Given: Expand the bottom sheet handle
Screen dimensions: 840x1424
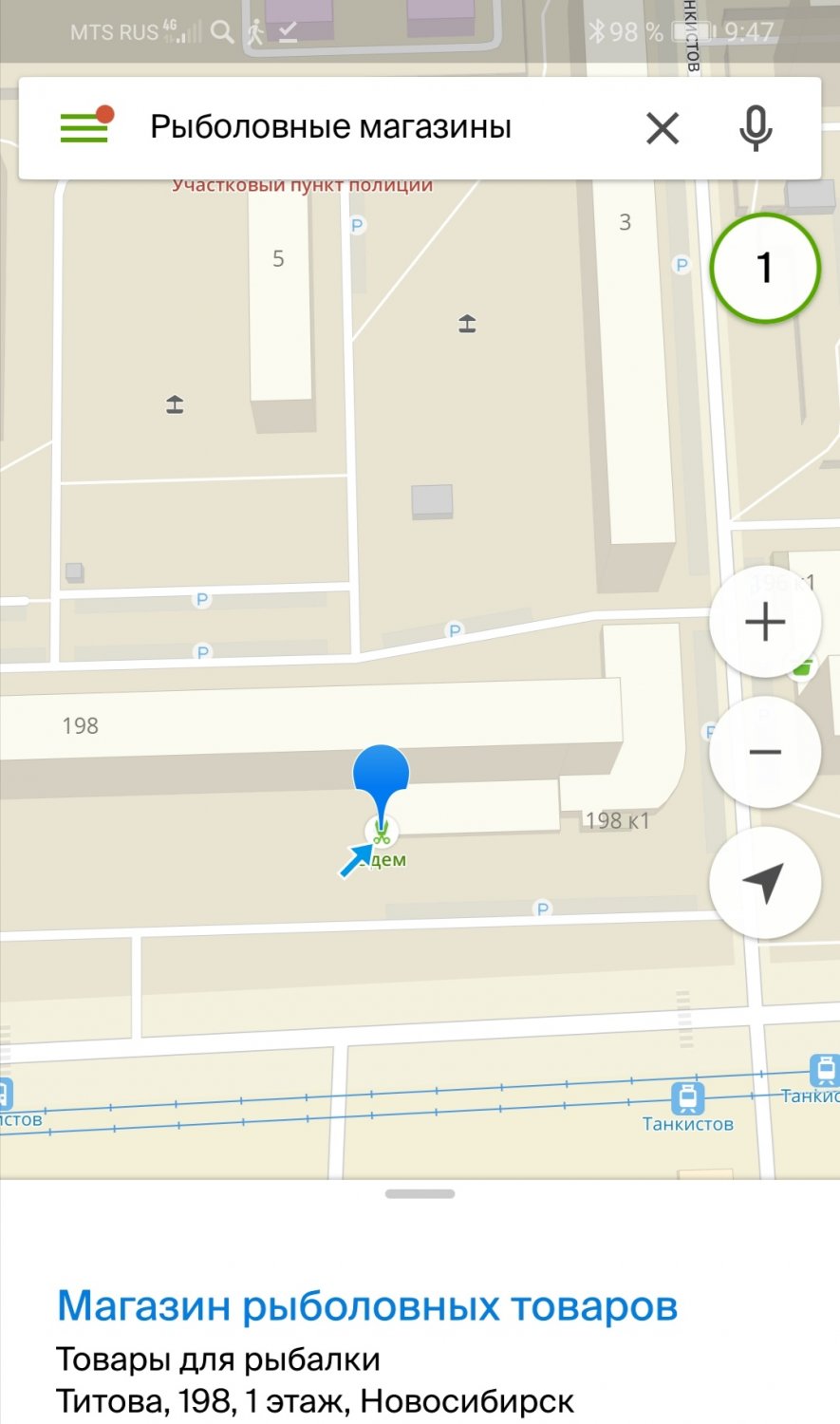Looking at the screenshot, I should (x=420, y=1194).
